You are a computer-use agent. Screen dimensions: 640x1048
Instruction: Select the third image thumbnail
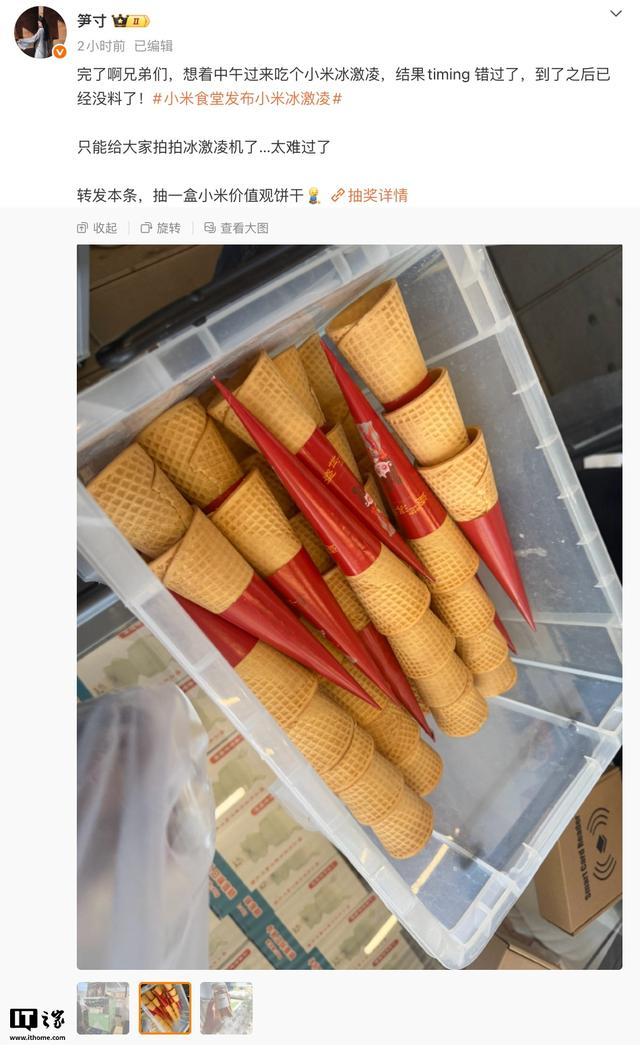[226, 1007]
